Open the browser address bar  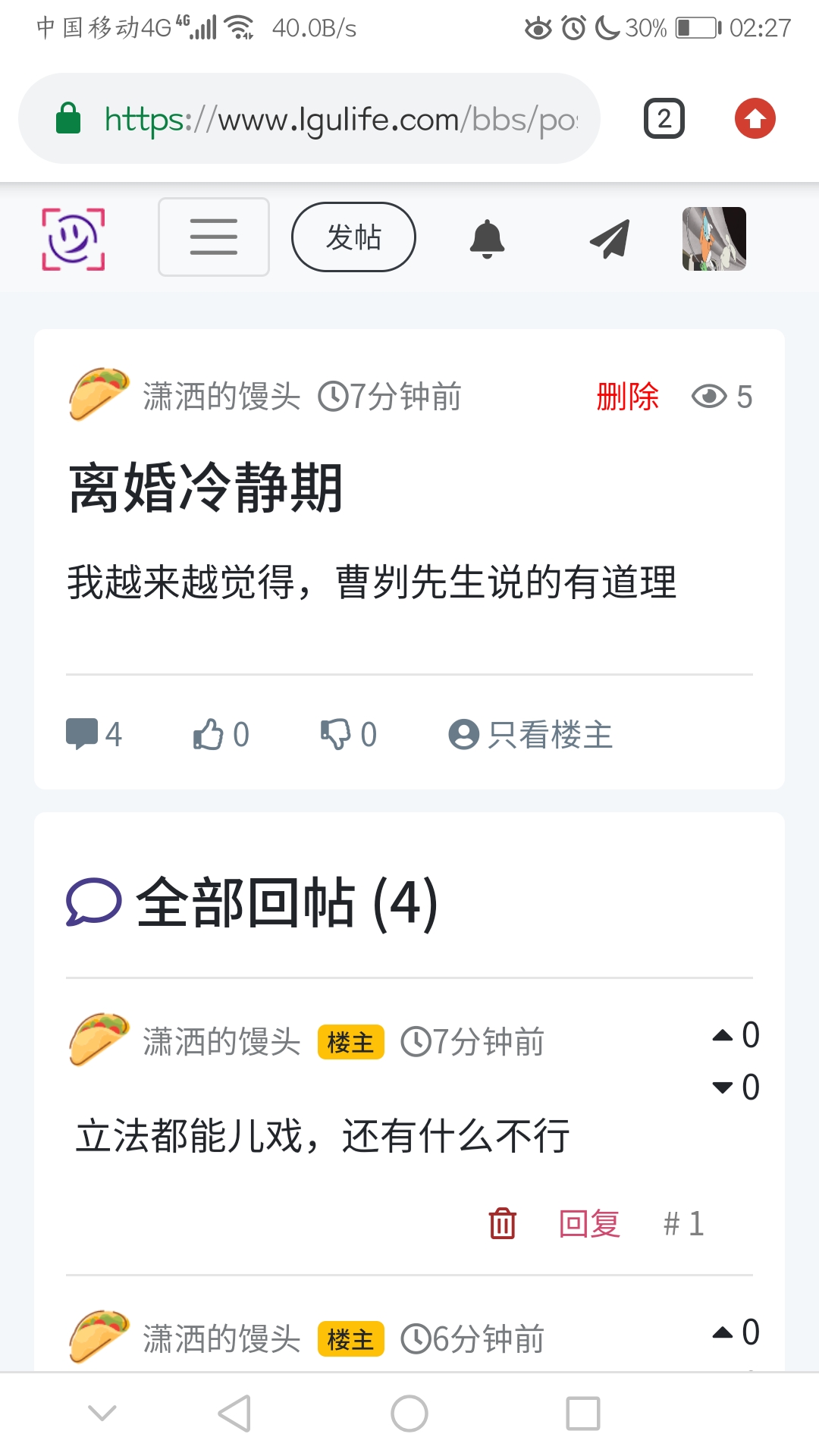(341, 119)
